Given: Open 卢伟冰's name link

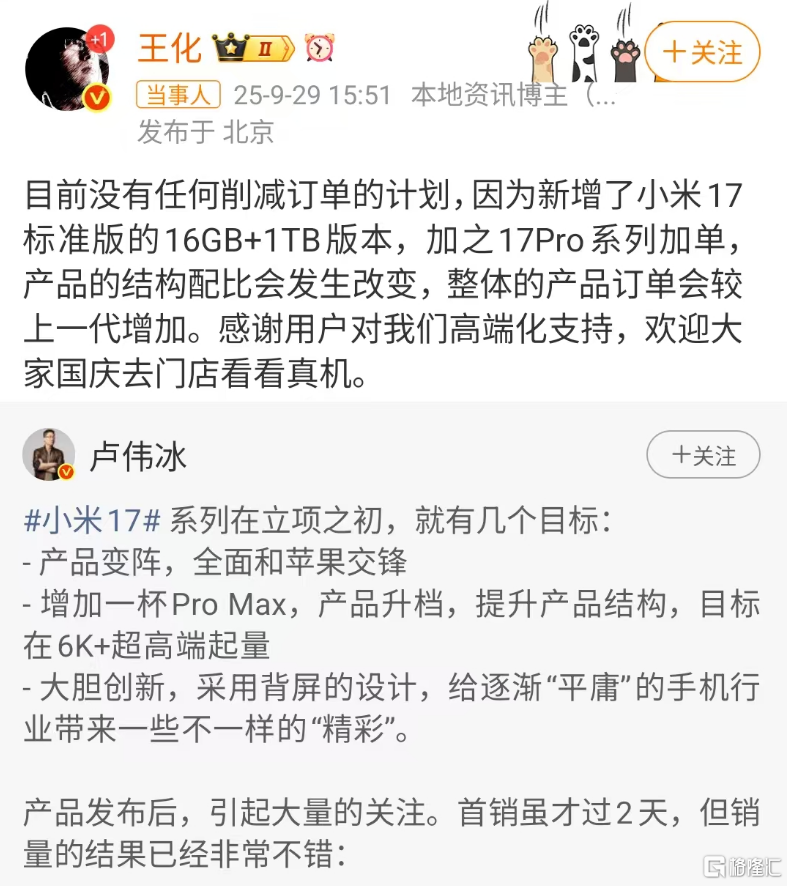Looking at the screenshot, I should point(138,458).
